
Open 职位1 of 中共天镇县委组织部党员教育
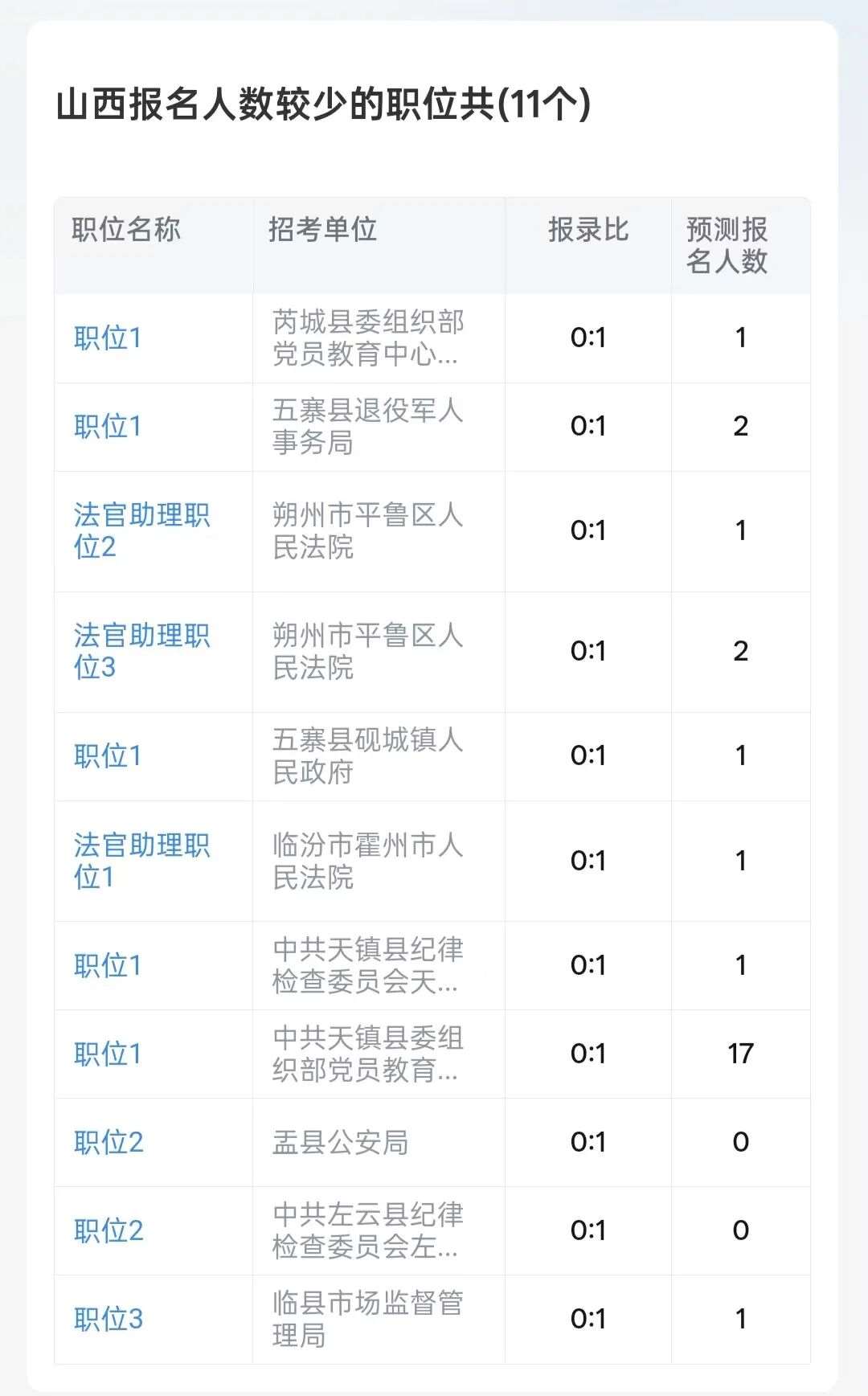click(x=108, y=1054)
